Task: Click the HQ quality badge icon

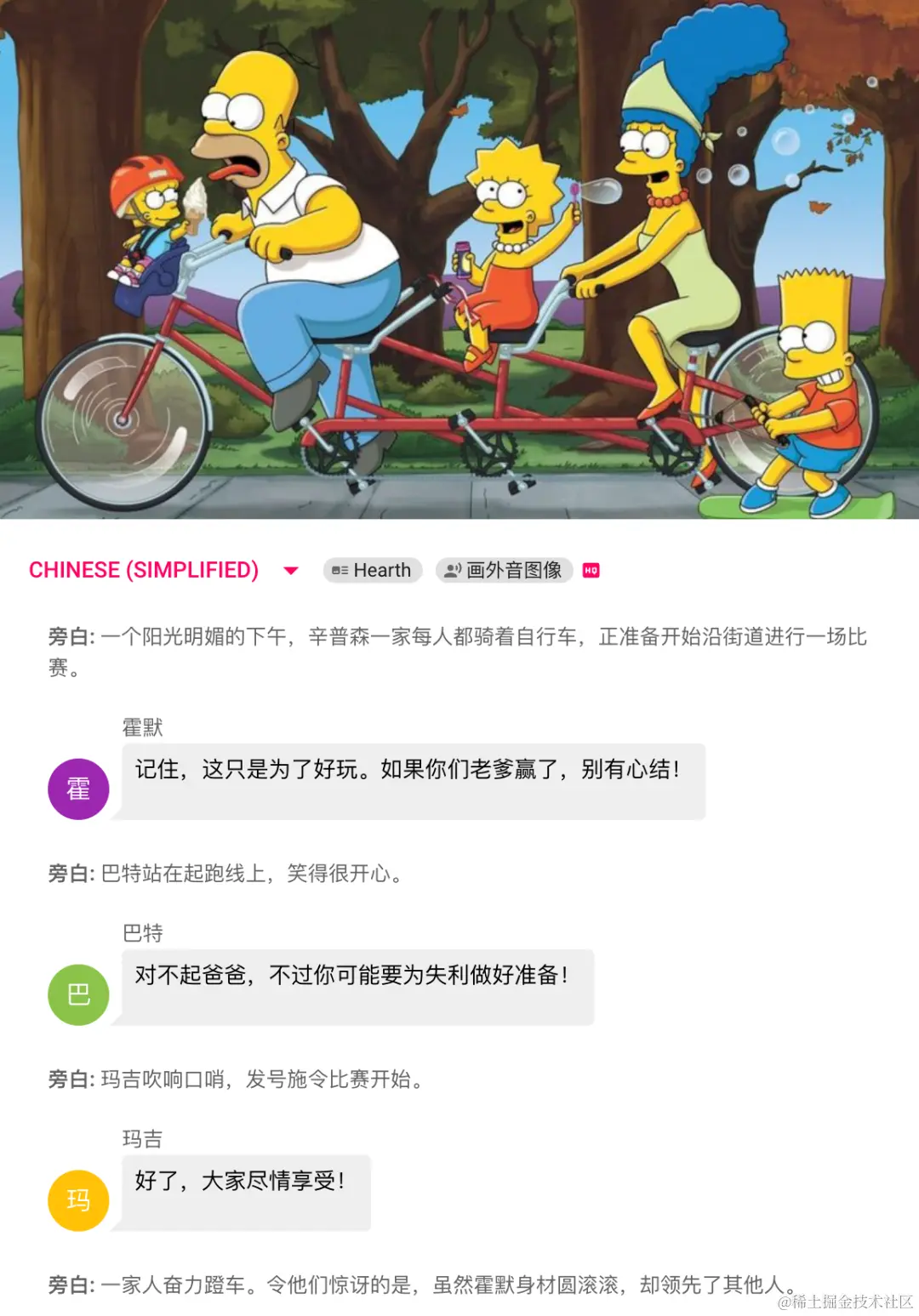Action: click(591, 570)
